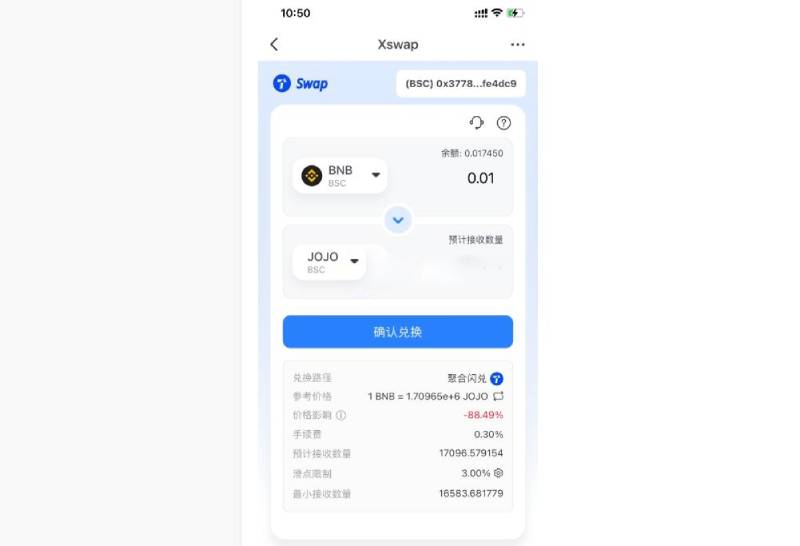Change the JOJO receiving token
This screenshot has height=546, width=800.
330,262
